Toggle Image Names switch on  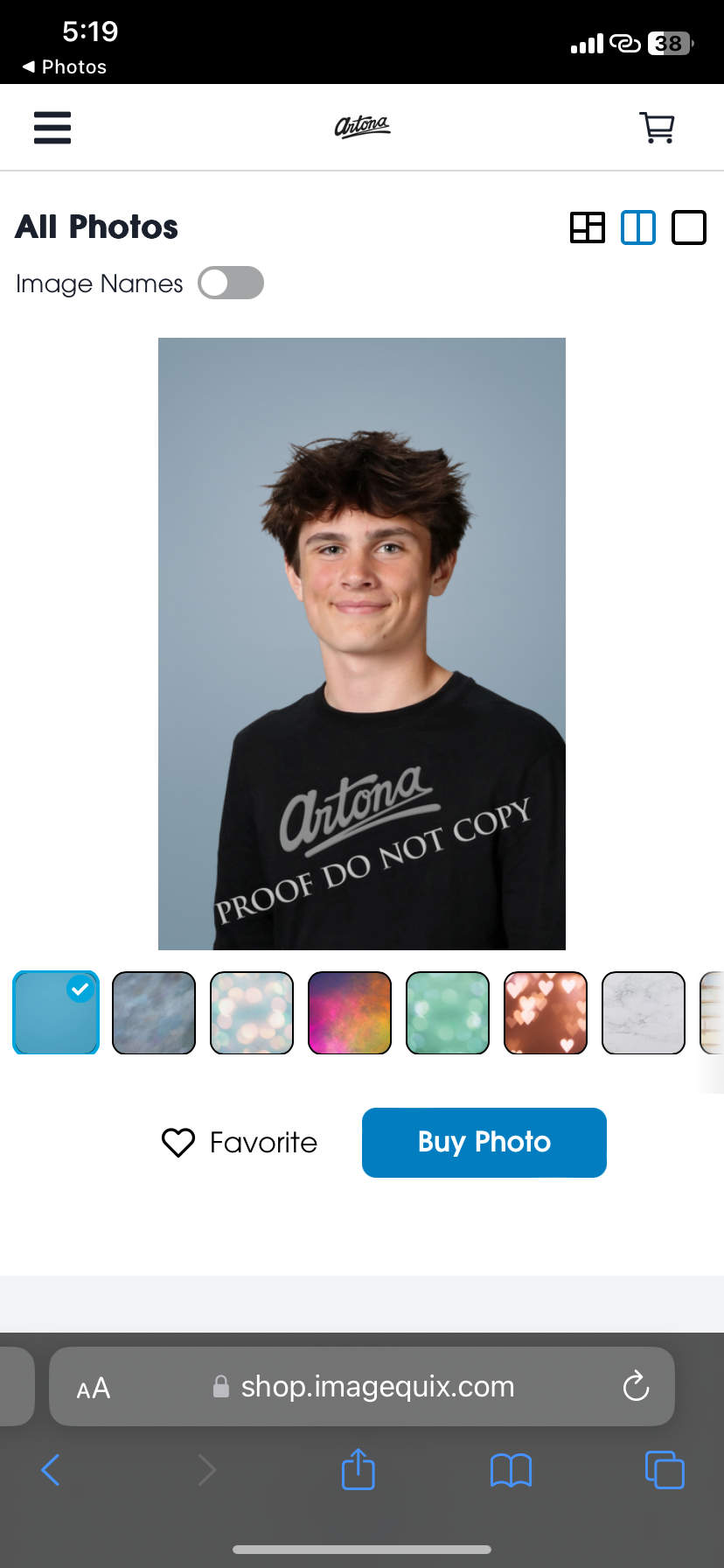tap(231, 283)
